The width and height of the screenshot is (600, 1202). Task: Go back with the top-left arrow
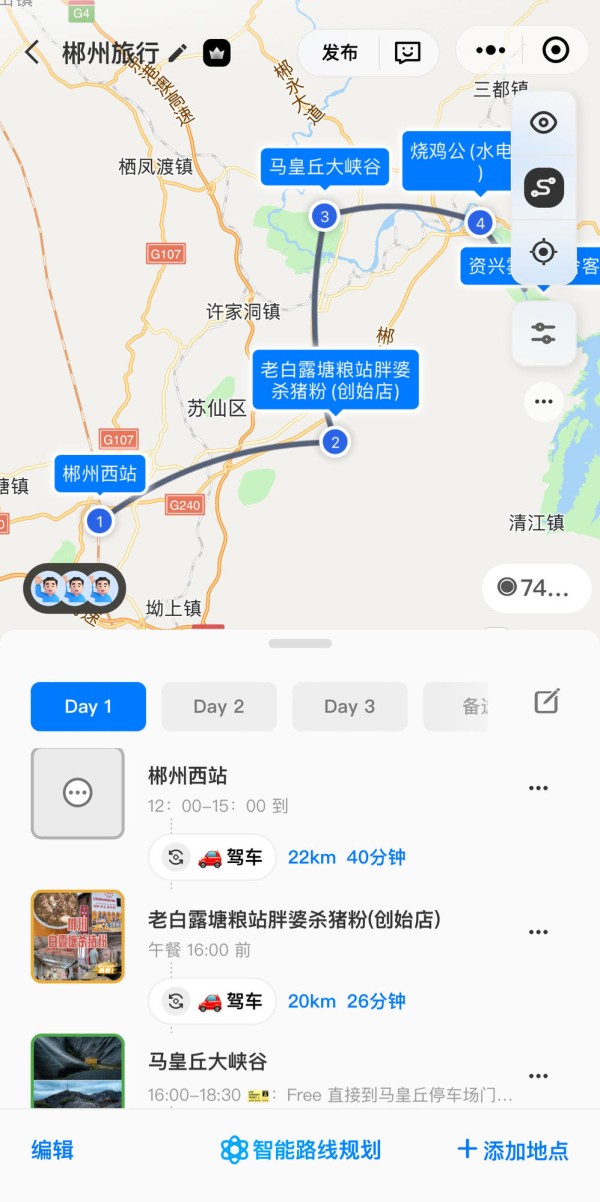pos(32,53)
